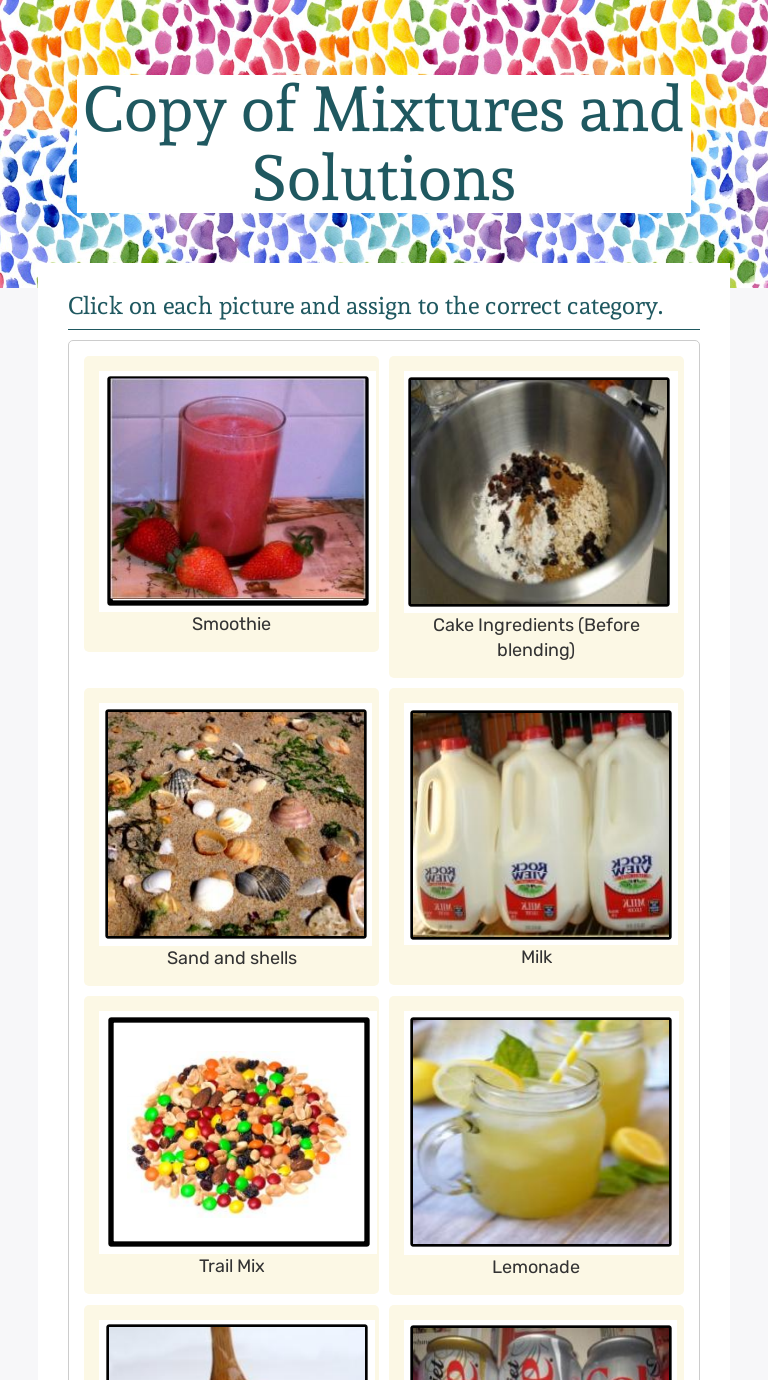
Task: Choose the Sand and shells picture
Action: click(236, 824)
